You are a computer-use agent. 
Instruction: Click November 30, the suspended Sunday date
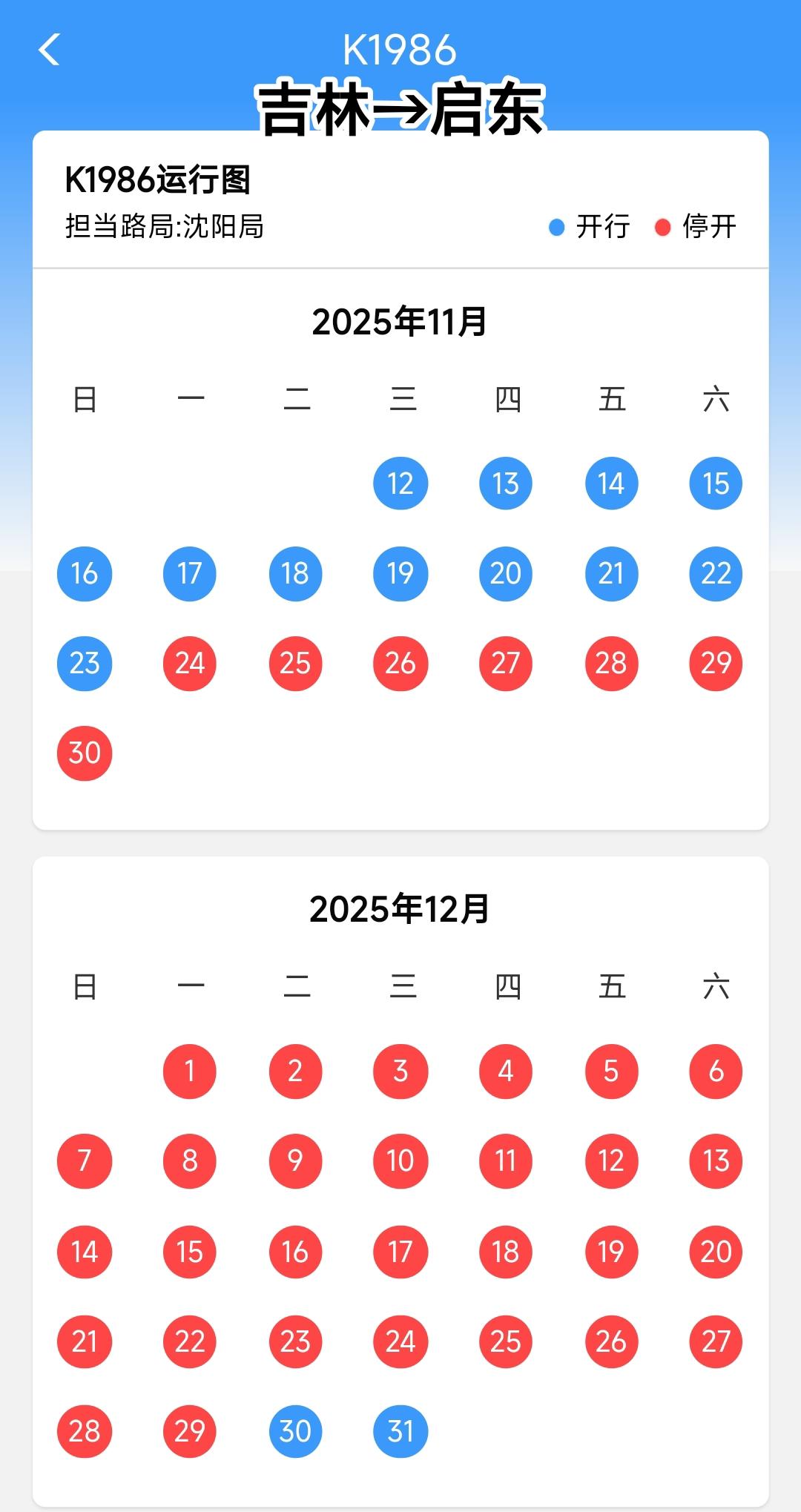pos(84,753)
